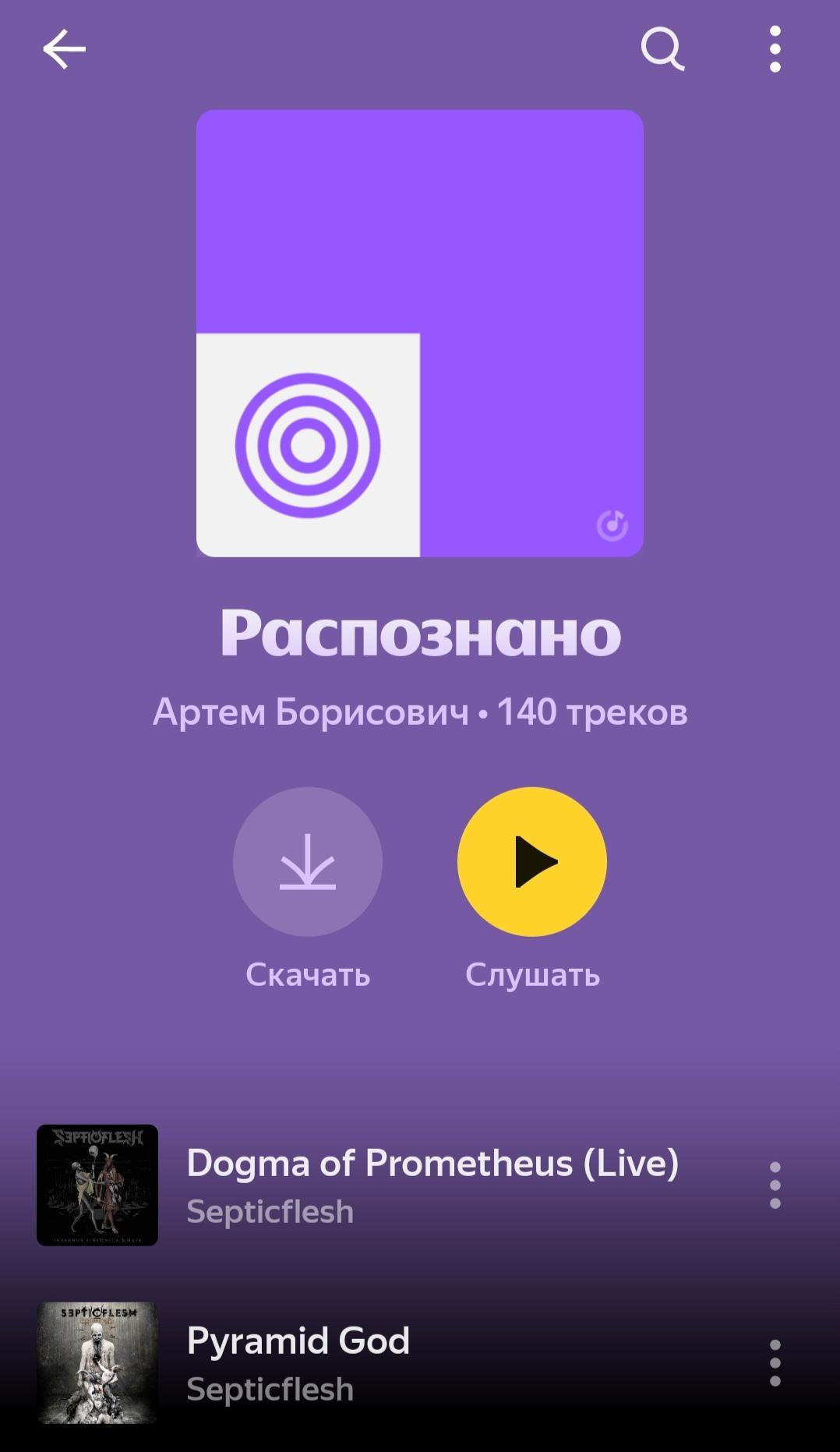This screenshot has width=840, height=1452.
Task: Open options for Pyramid God
Action: [775, 1362]
